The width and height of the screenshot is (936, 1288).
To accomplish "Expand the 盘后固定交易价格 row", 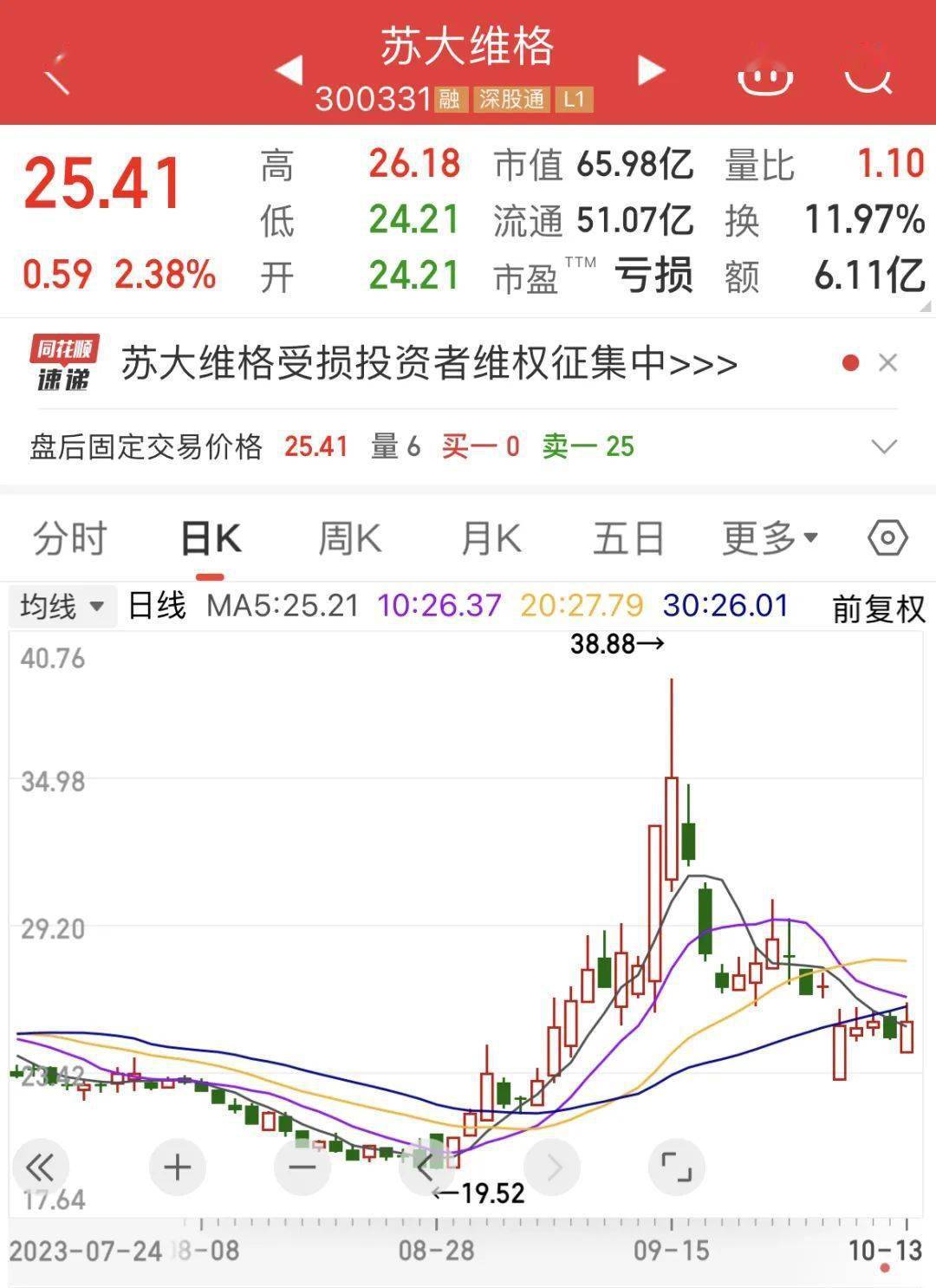I will coord(883,446).
